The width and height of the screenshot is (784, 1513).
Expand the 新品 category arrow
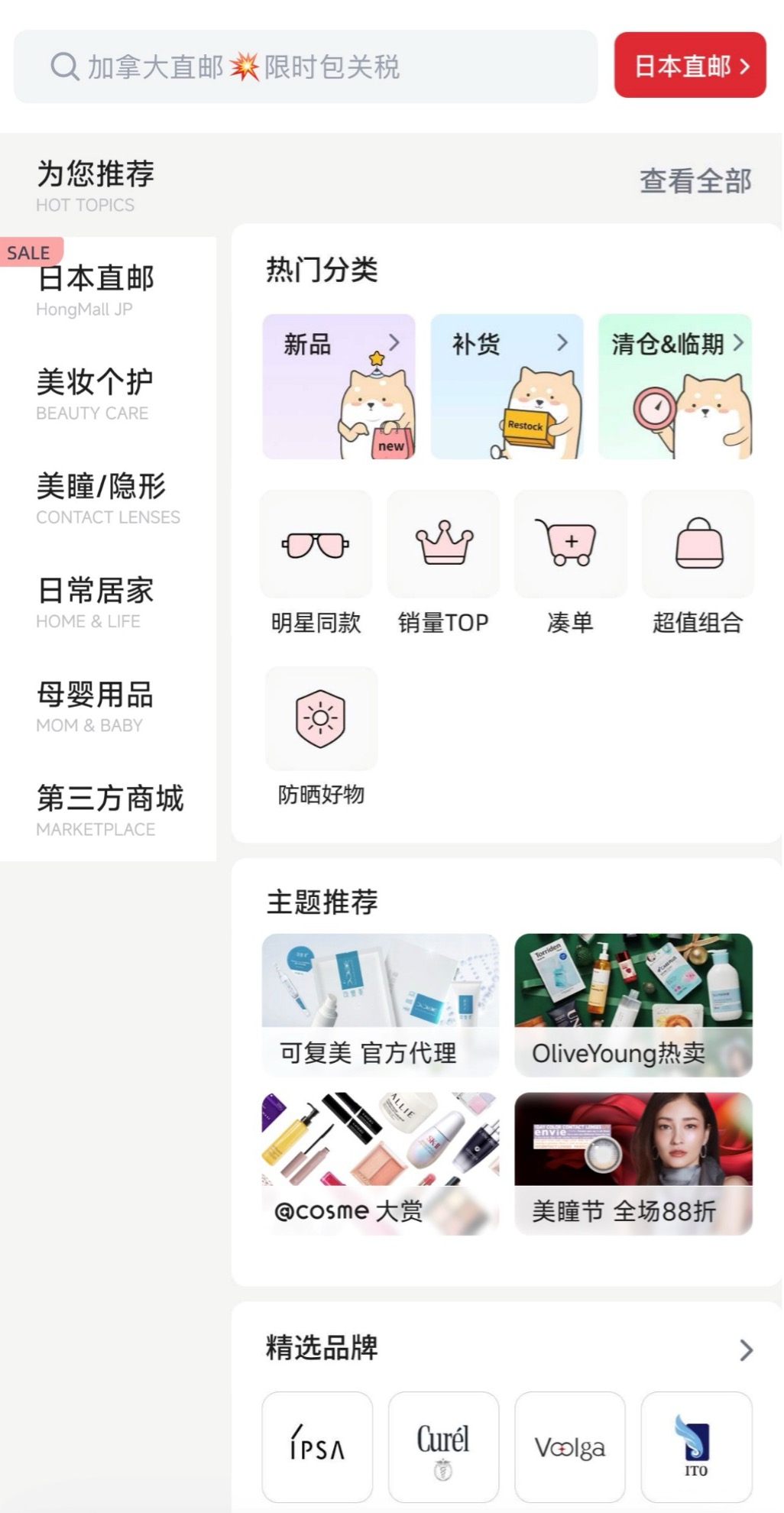click(x=395, y=344)
